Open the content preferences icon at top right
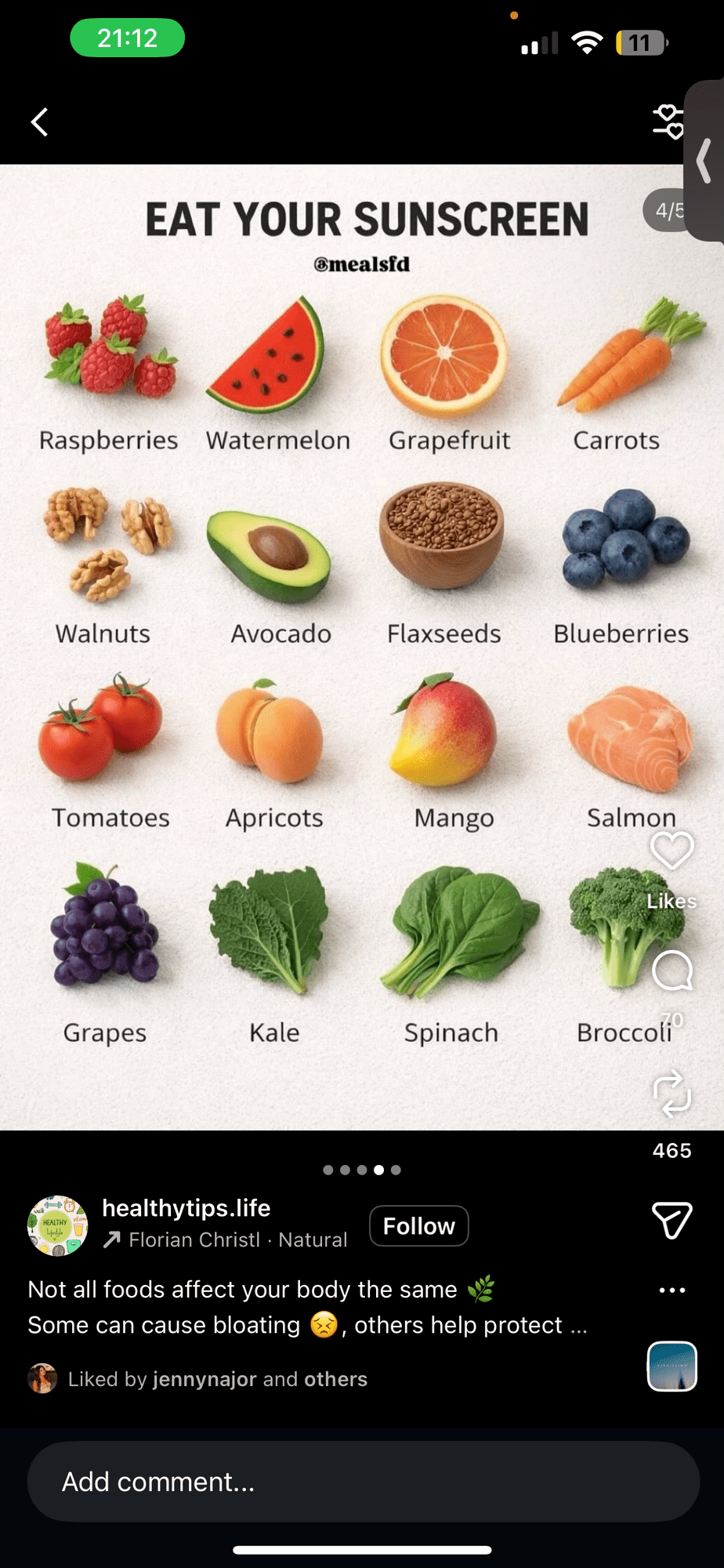Viewport: 724px width, 1568px height. click(x=668, y=122)
